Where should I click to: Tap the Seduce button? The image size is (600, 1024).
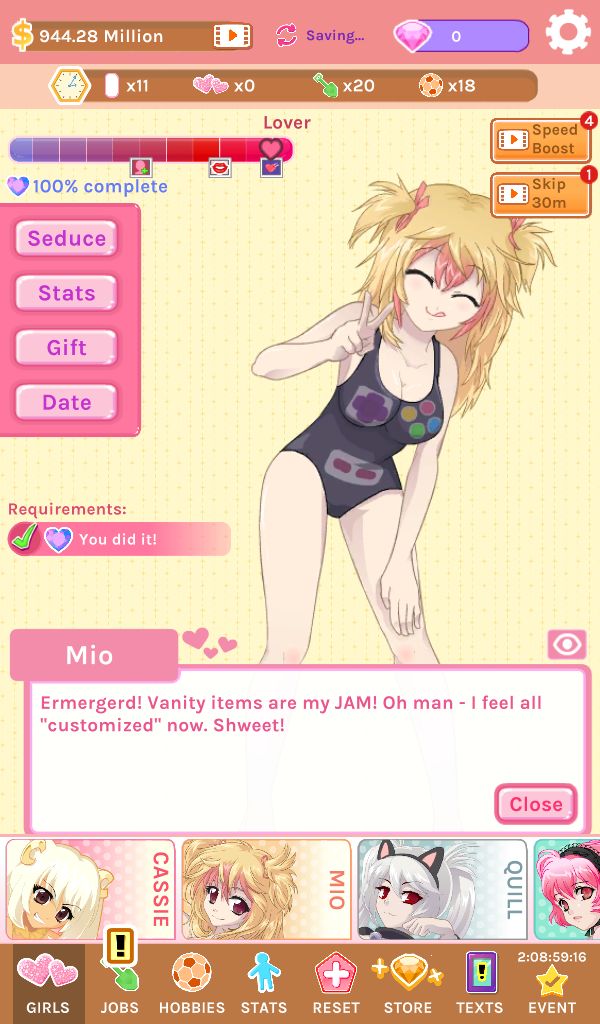tap(66, 239)
